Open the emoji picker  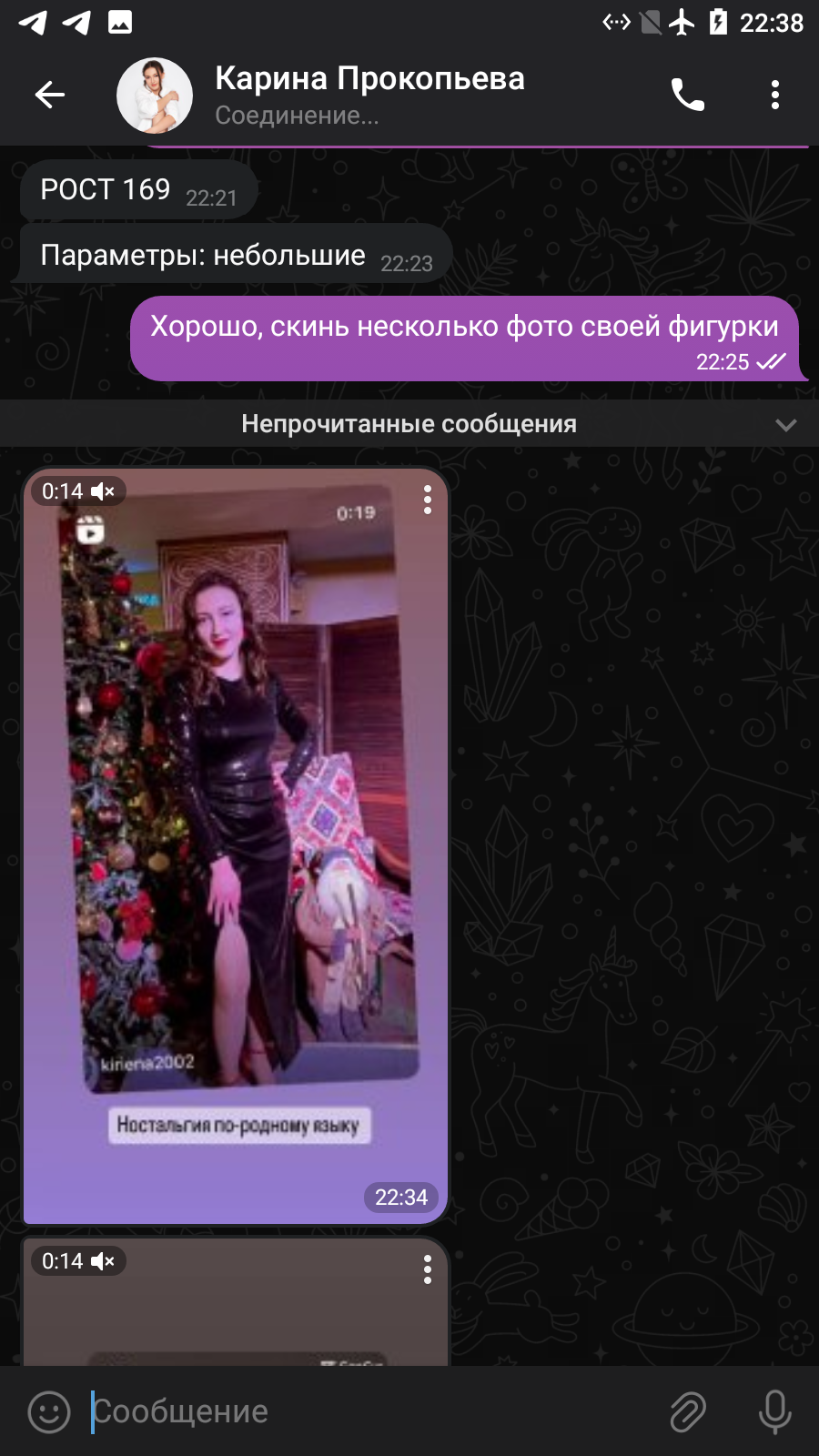(x=49, y=1412)
